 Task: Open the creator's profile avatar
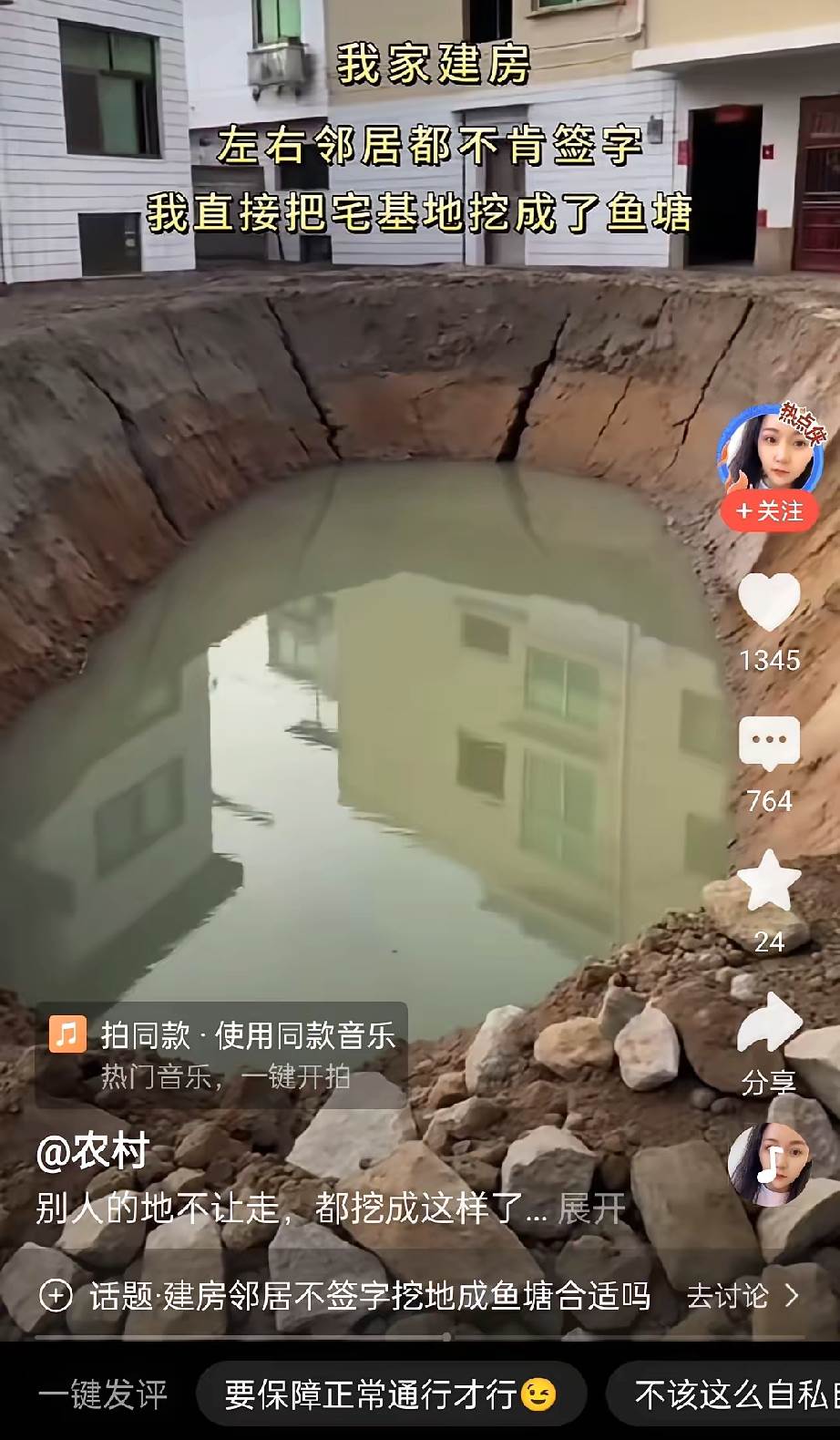[x=766, y=453]
